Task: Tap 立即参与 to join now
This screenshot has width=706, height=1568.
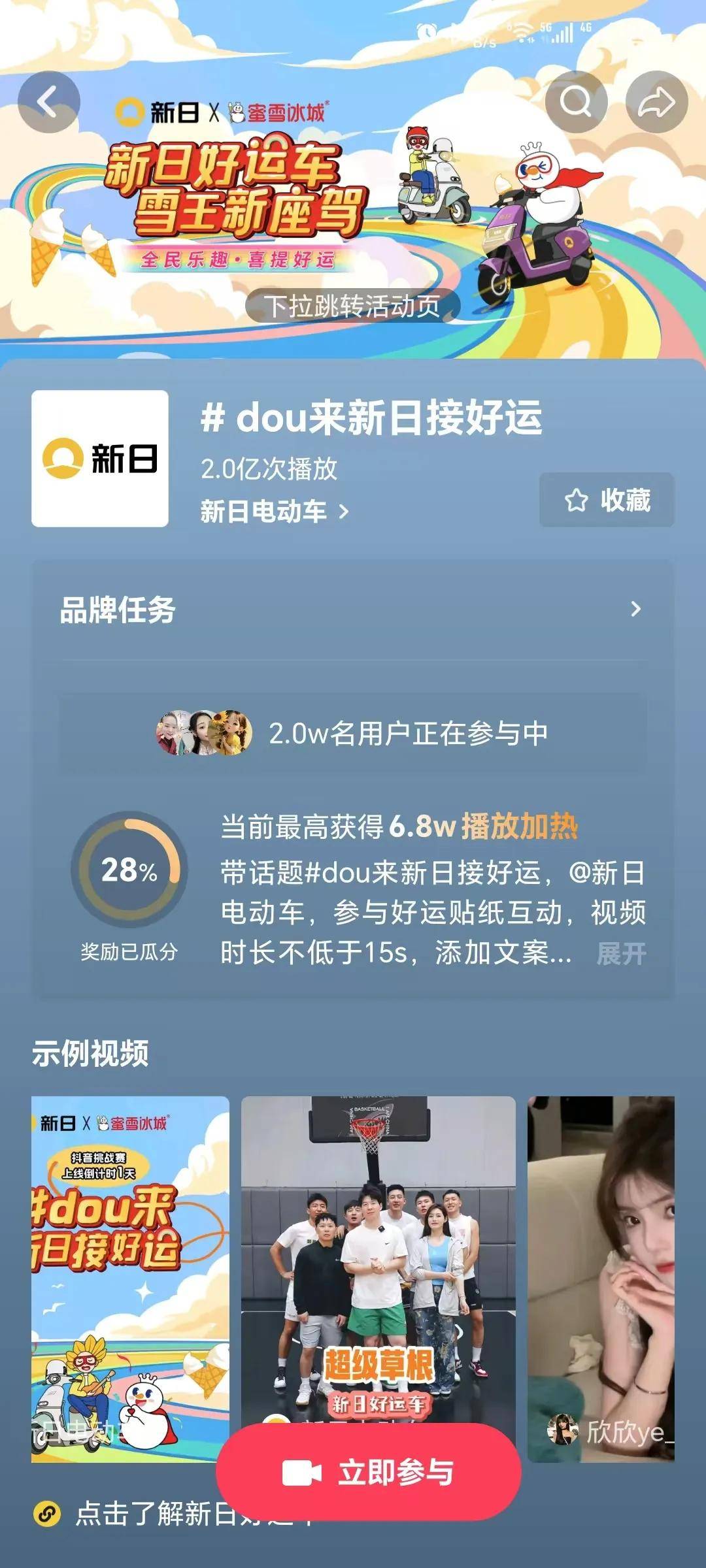Action: click(368, 1472)
